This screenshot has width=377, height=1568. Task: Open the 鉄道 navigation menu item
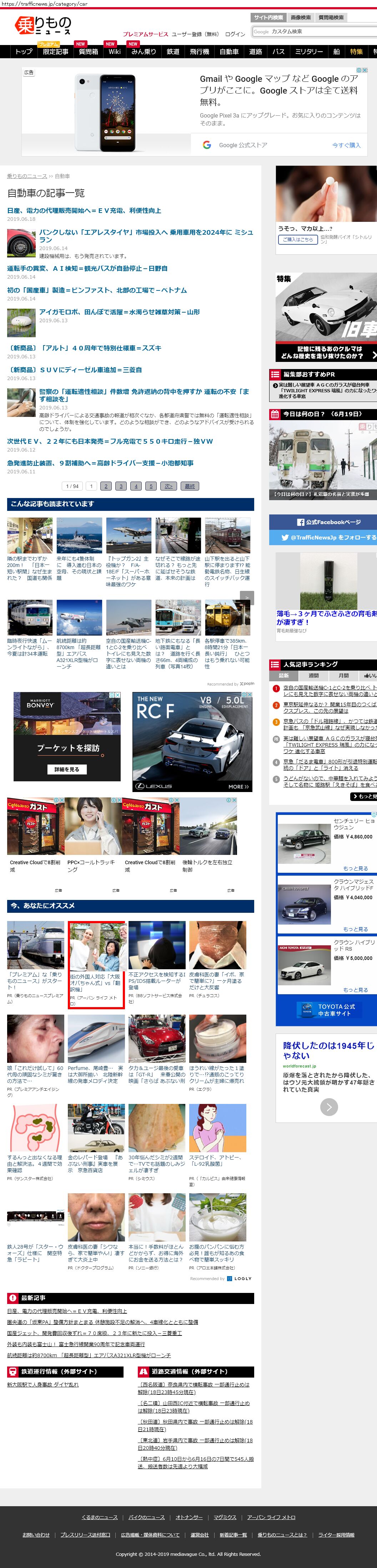click(x=173, y=52)
